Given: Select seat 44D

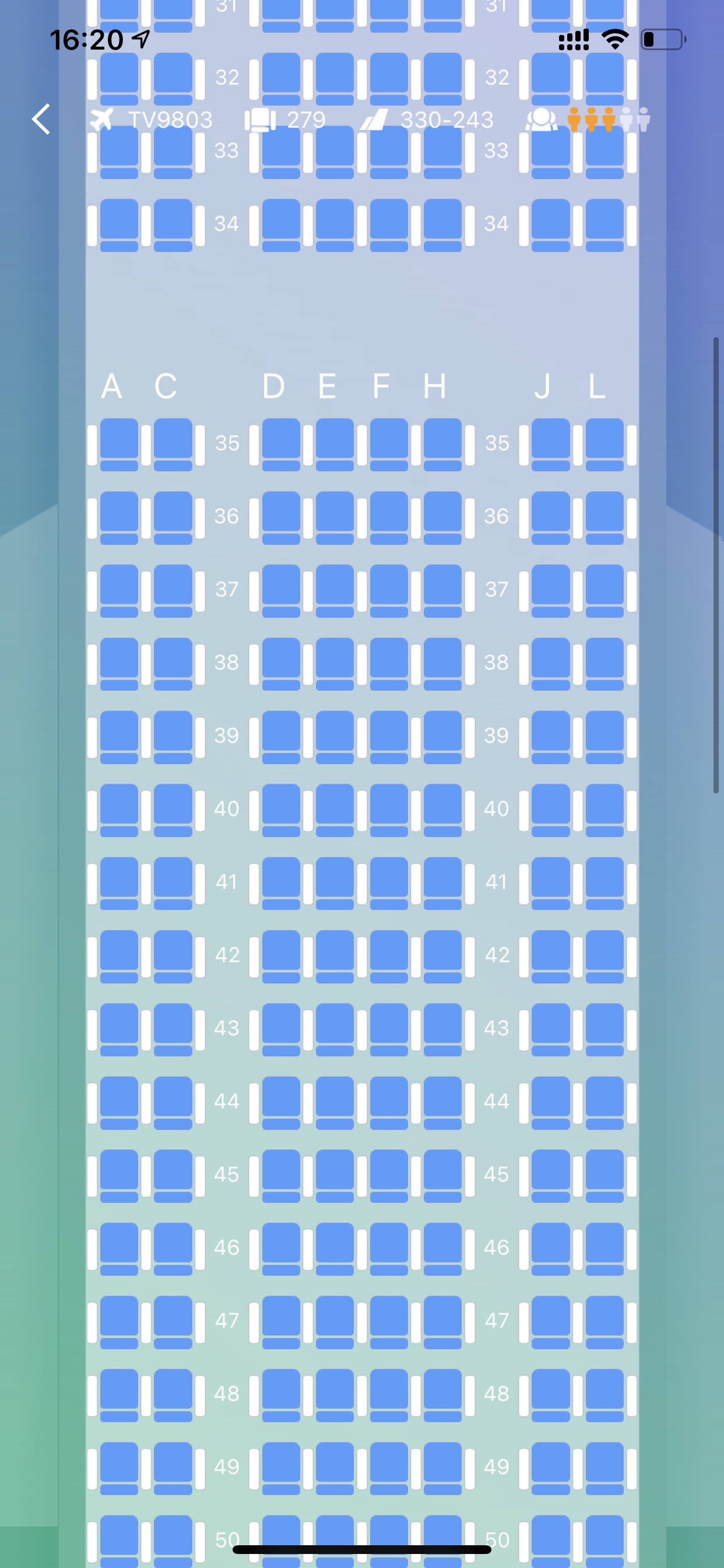Looking at the screenshot, I should (281, 1101).
